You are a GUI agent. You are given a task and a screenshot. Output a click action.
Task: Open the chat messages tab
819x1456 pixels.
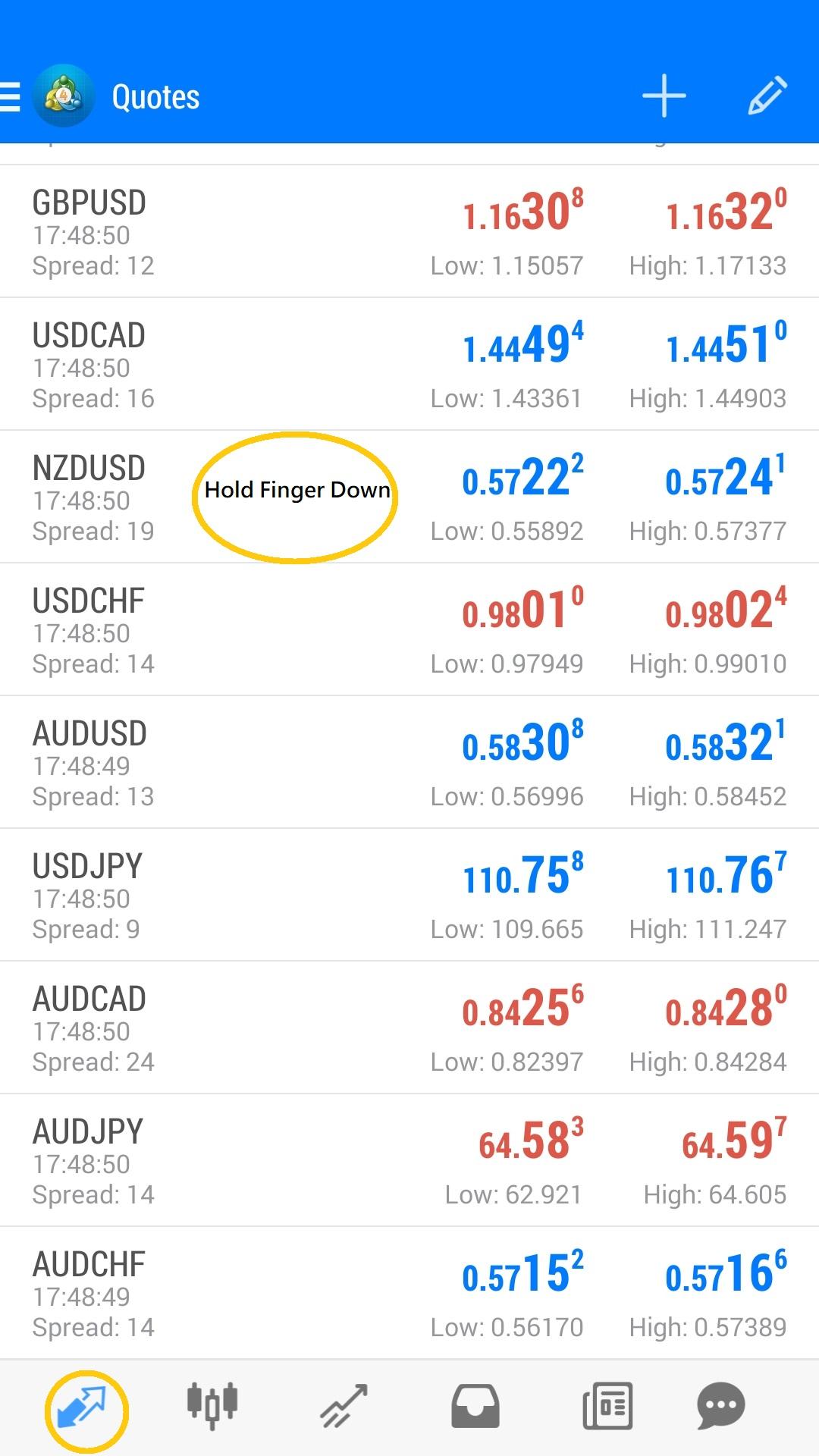[721, 1407]
